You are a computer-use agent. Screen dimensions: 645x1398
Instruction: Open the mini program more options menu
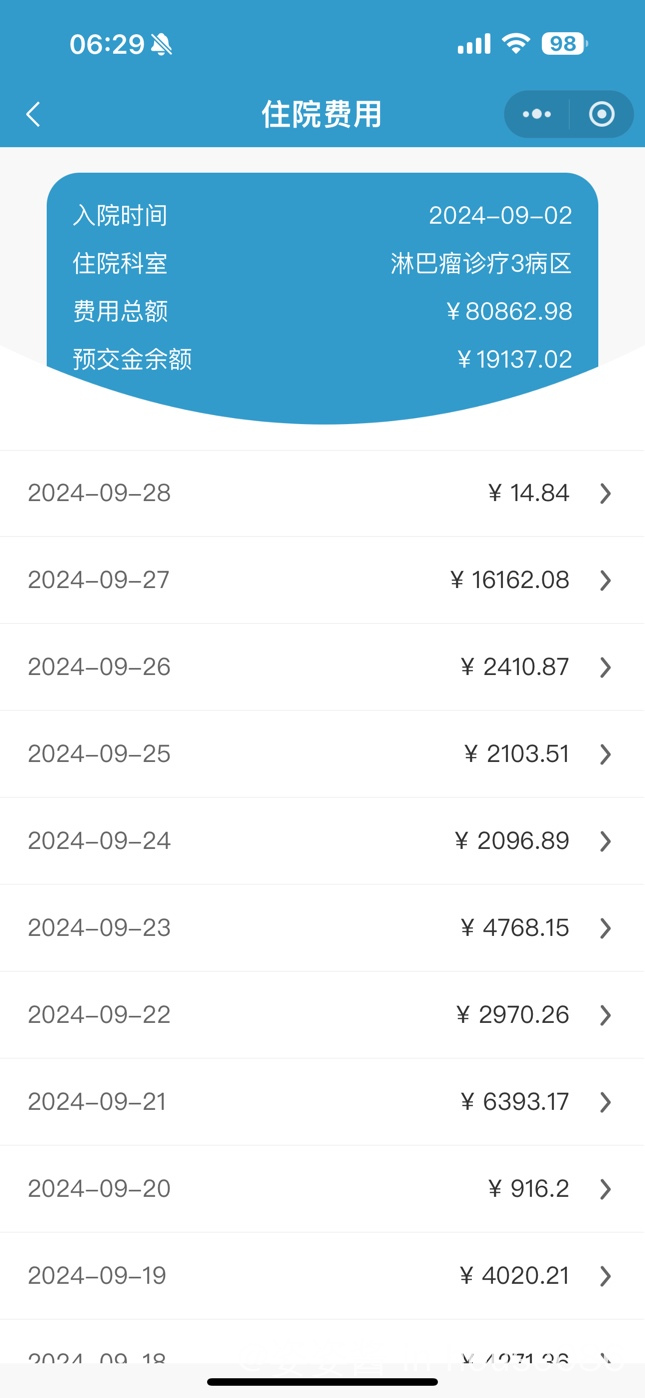(x=537, y=114)
